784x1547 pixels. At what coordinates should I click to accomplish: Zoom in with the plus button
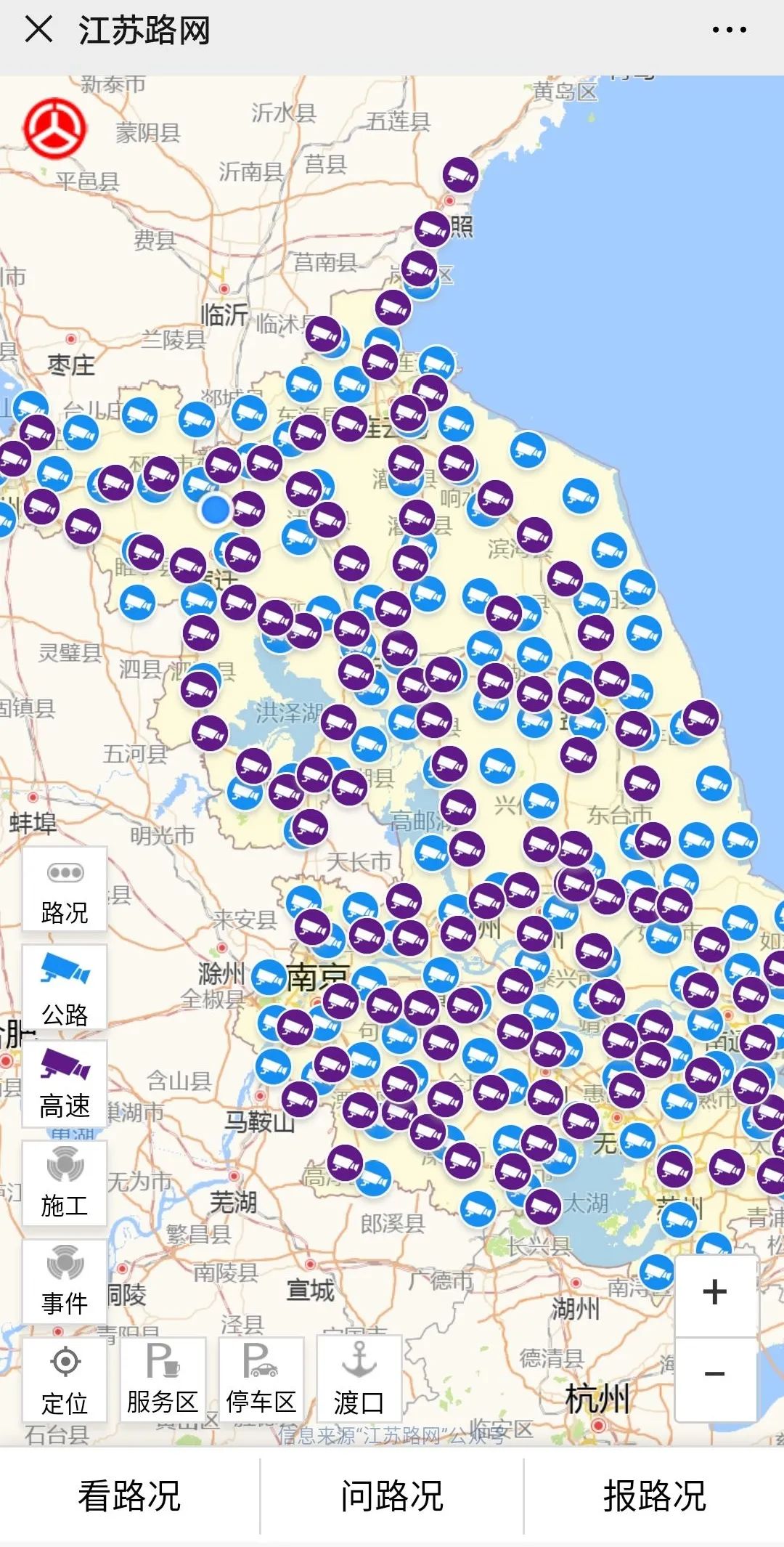pyautogui.click(x=716, y=1293)
